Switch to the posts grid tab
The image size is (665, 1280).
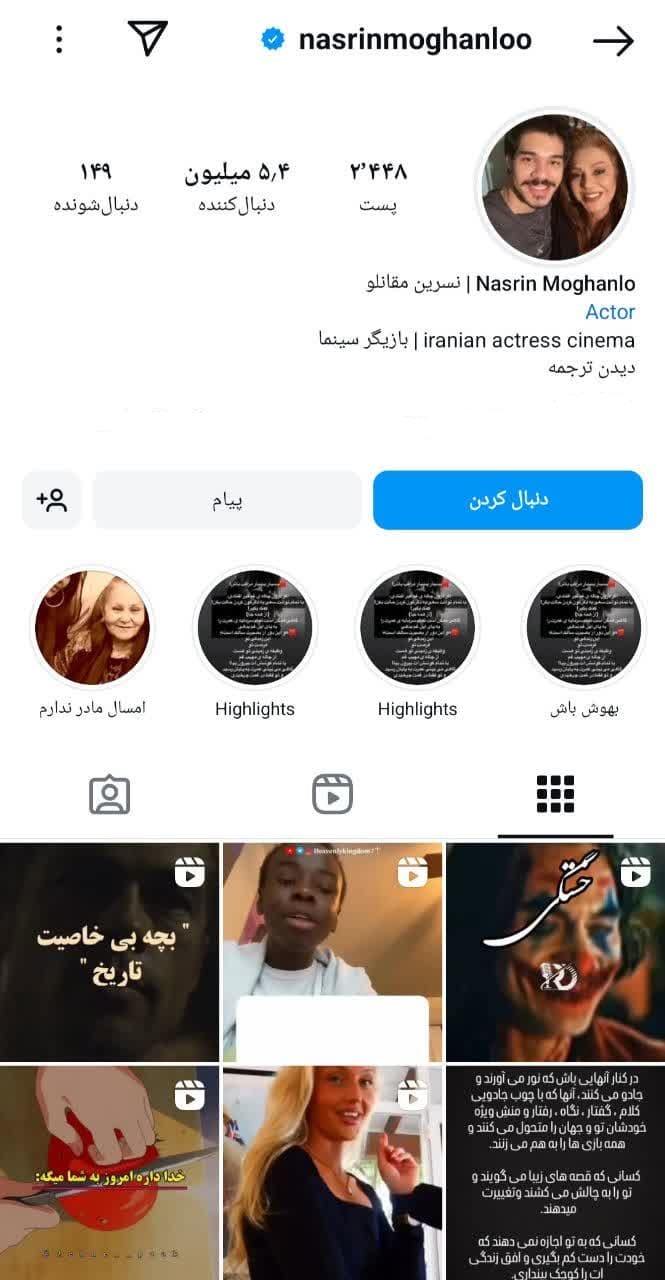pos(555,795)
